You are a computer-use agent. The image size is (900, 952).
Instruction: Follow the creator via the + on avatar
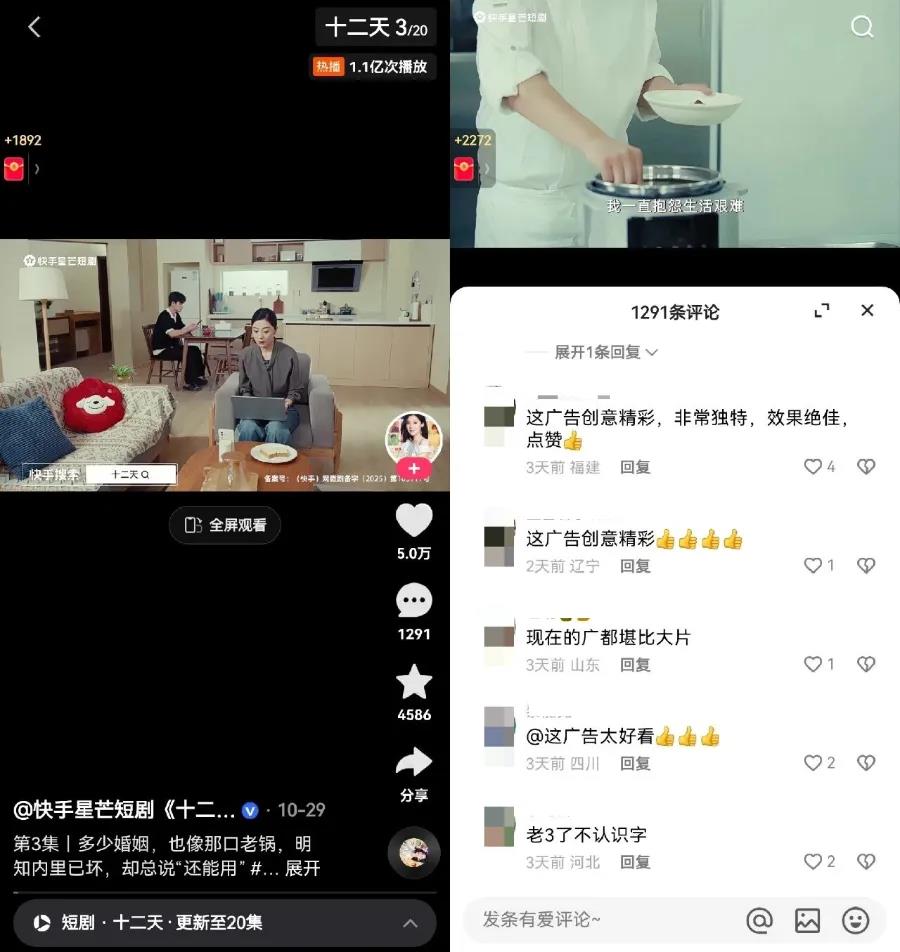pos(414,466)
